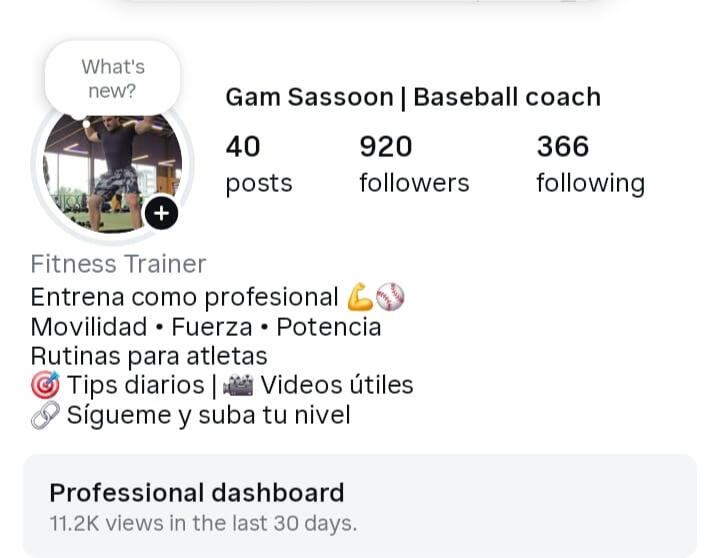Image resolution: width=720 pixels, height=558 pixels.
Task: Open the 920 followers list
Action: click(x=413, y=165)
